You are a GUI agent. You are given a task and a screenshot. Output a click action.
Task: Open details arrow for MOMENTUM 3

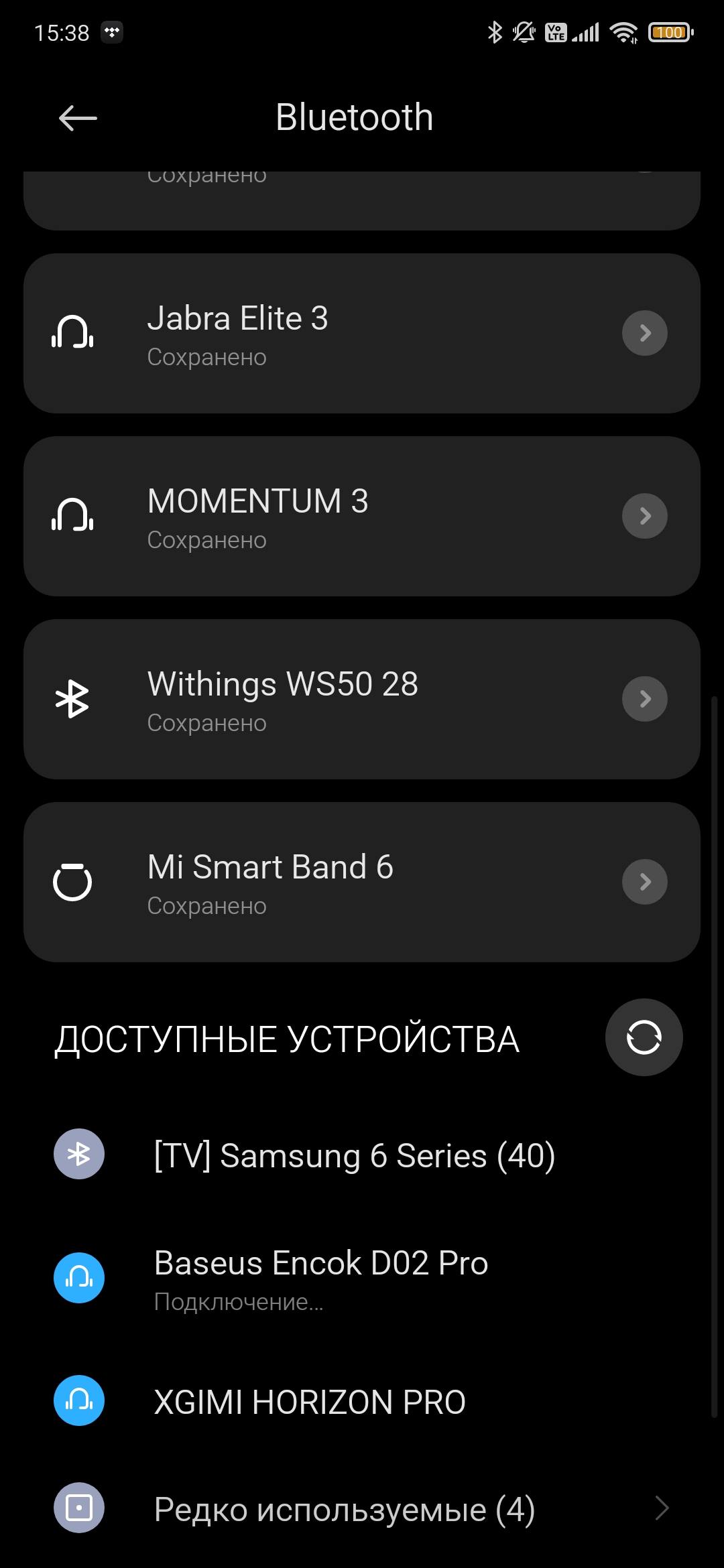pyautogui.click(x=644, y=516)
